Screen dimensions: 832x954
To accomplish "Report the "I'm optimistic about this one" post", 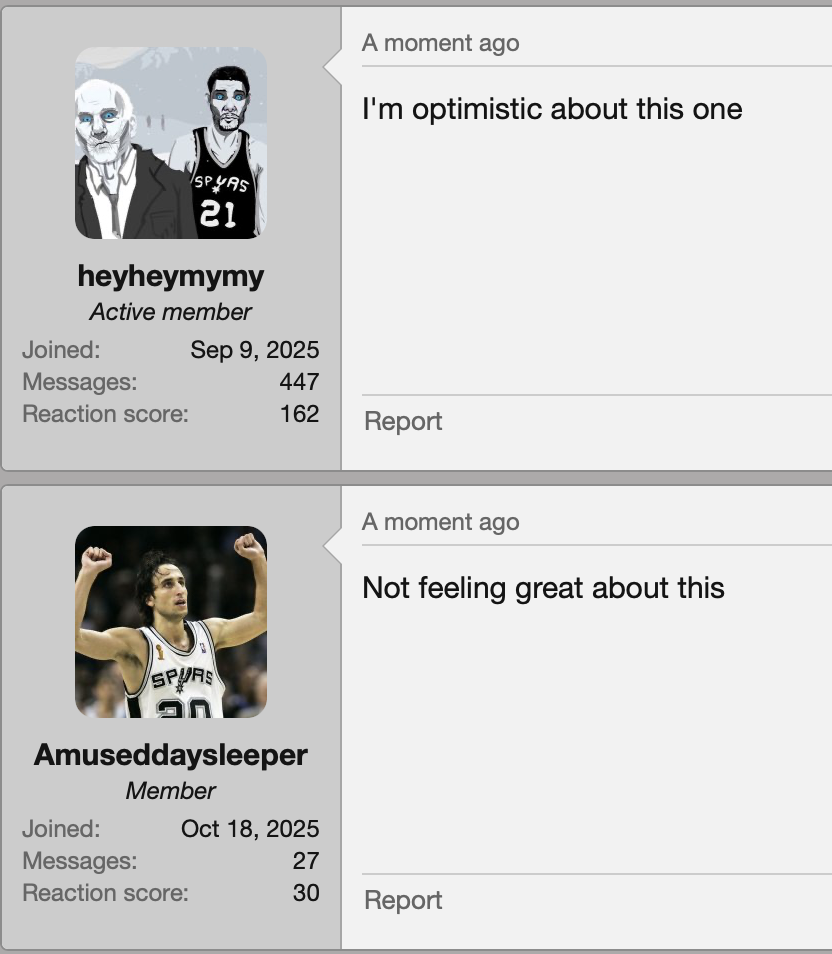I will click(403, 421).
